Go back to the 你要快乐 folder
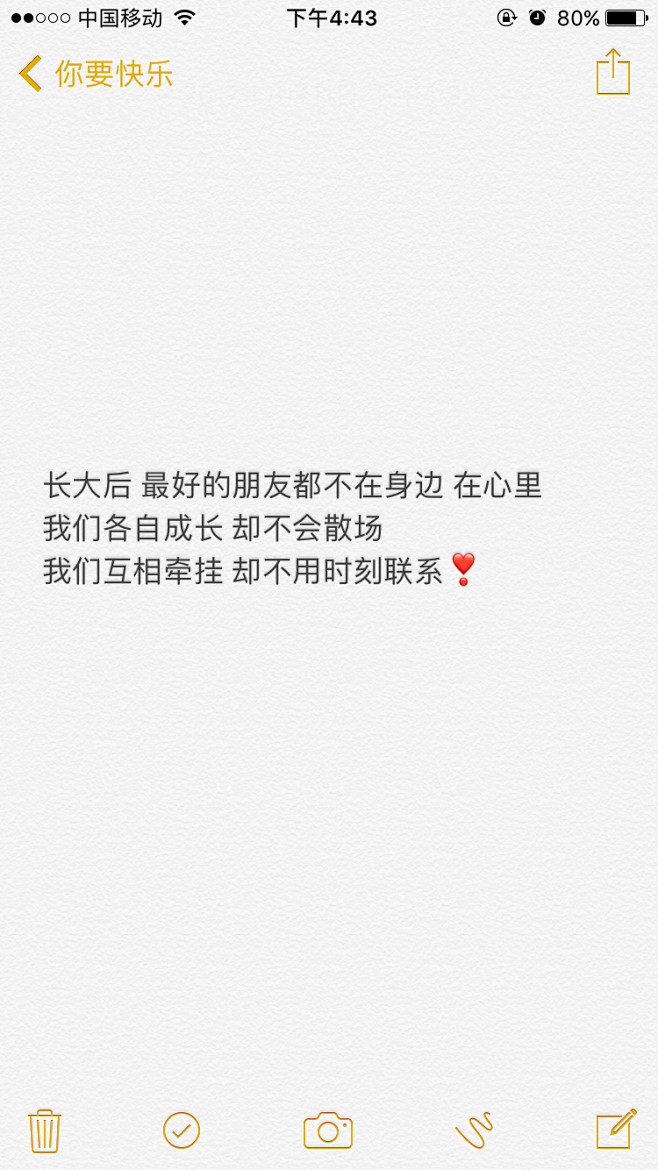658x1170 pixels. (x=95, y=74)
